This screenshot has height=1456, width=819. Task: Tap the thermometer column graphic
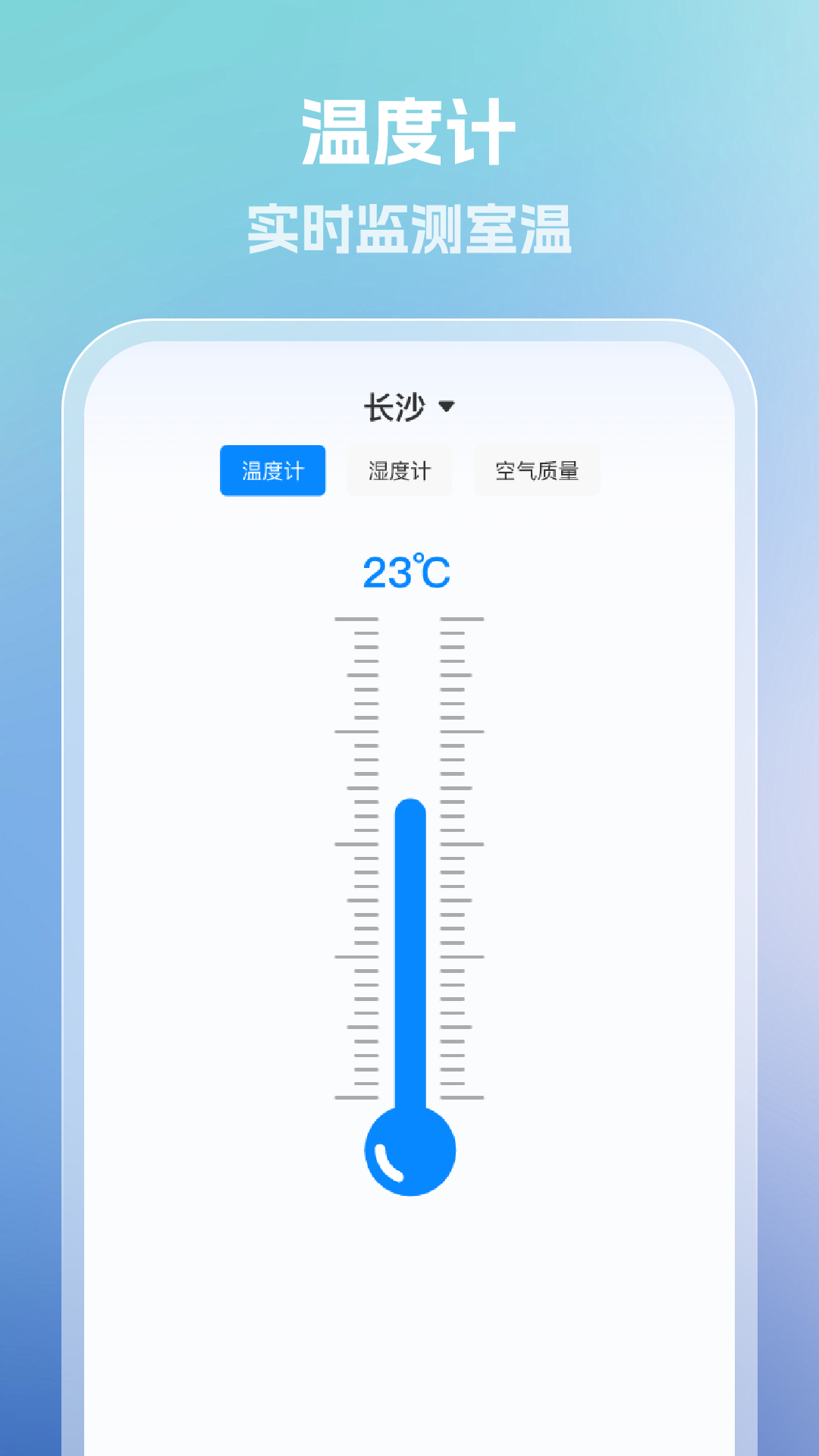click(409, 948)
